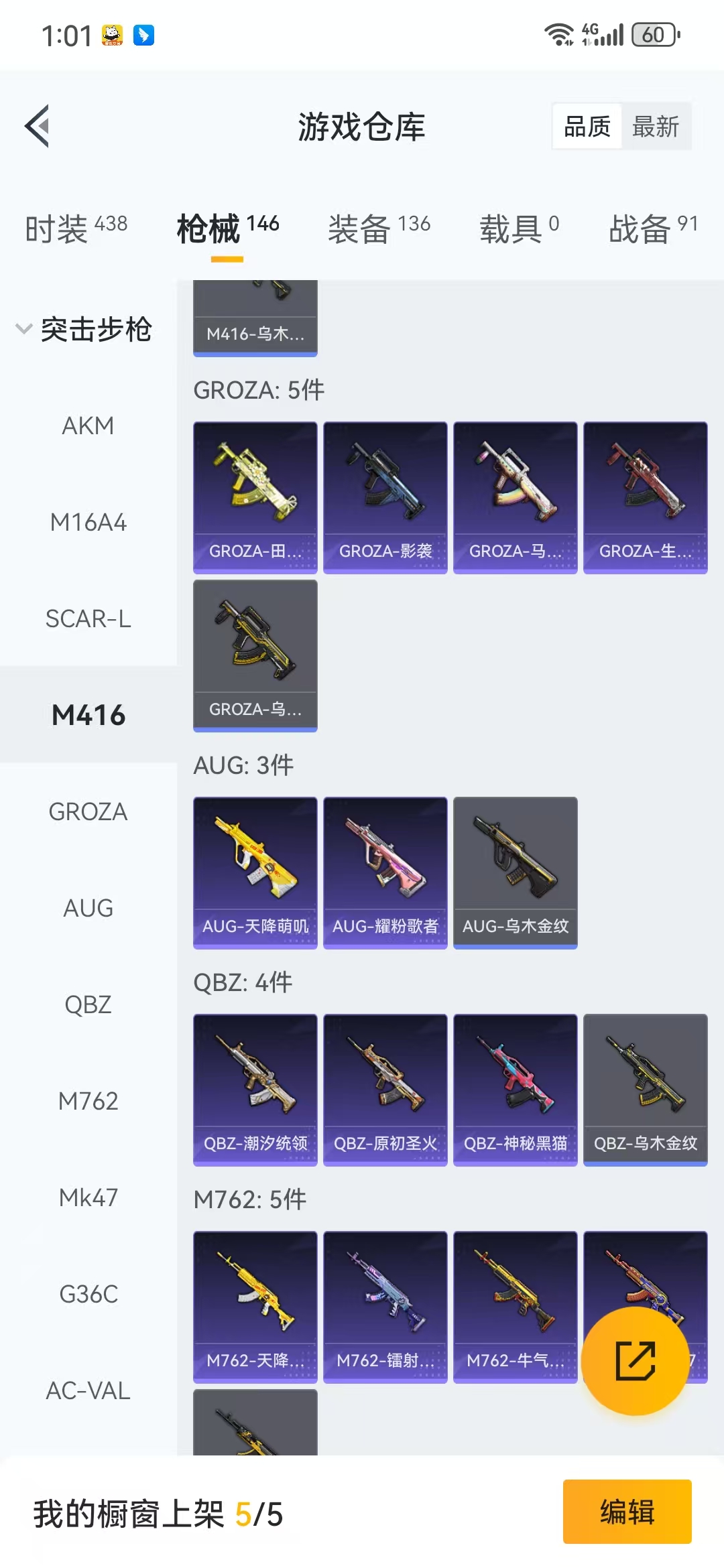
Task: Select Mk47 from the sidebar
Action: tap(88, 1198)
